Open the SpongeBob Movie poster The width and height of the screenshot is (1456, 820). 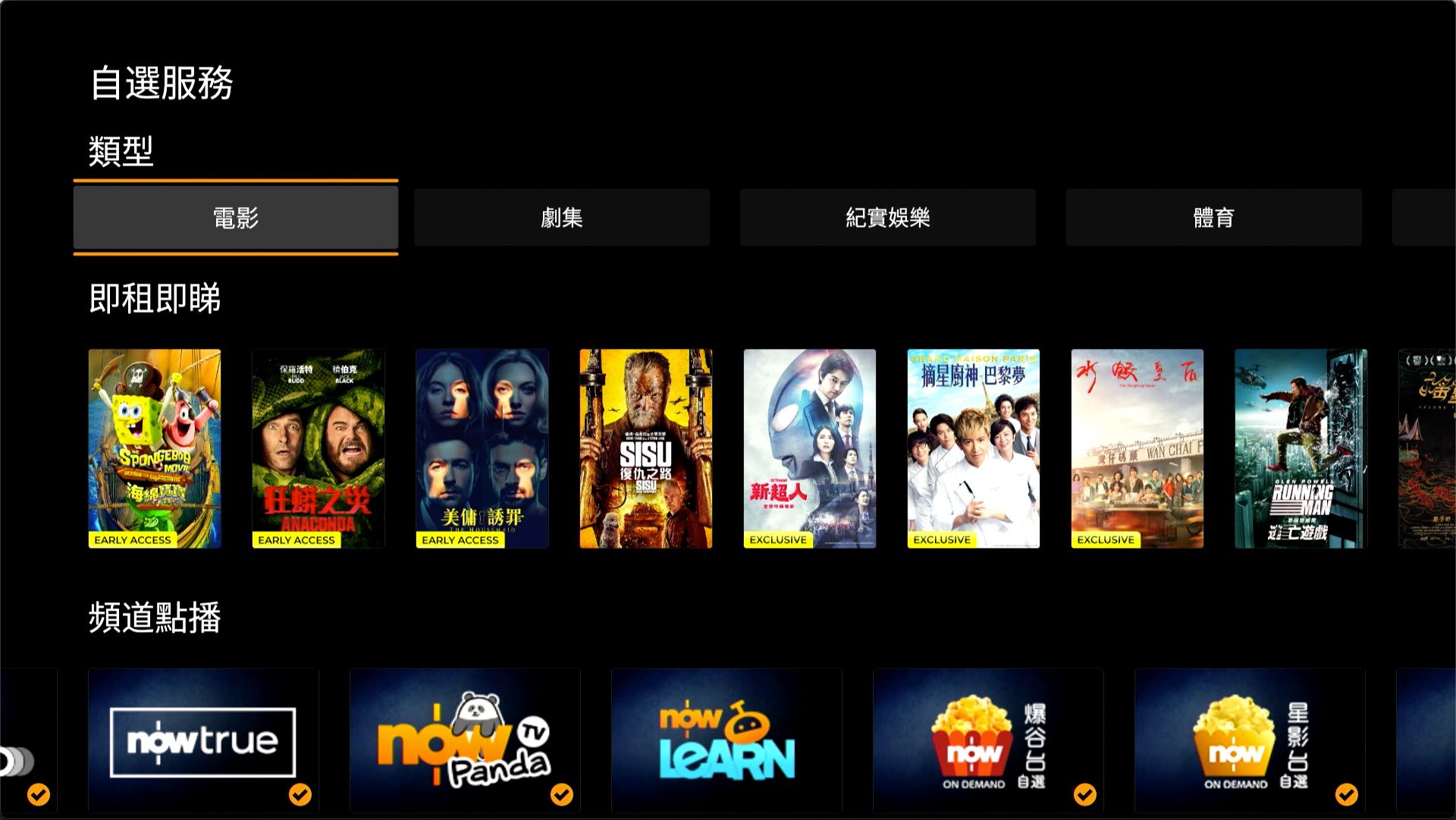tap(155, 448)
